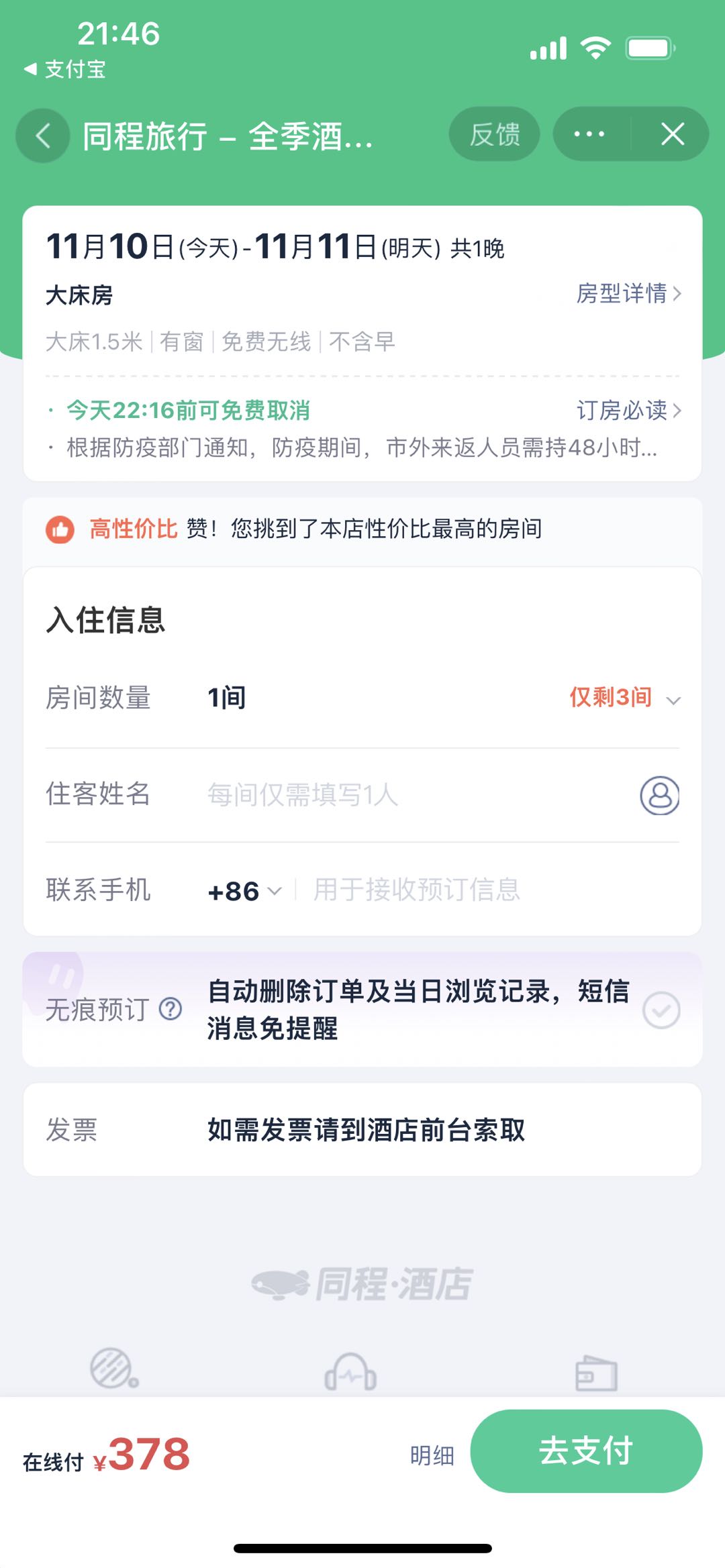Show the 明细 price details
The width and height of the screenshot is (725, 1568).
(432, 1455)
